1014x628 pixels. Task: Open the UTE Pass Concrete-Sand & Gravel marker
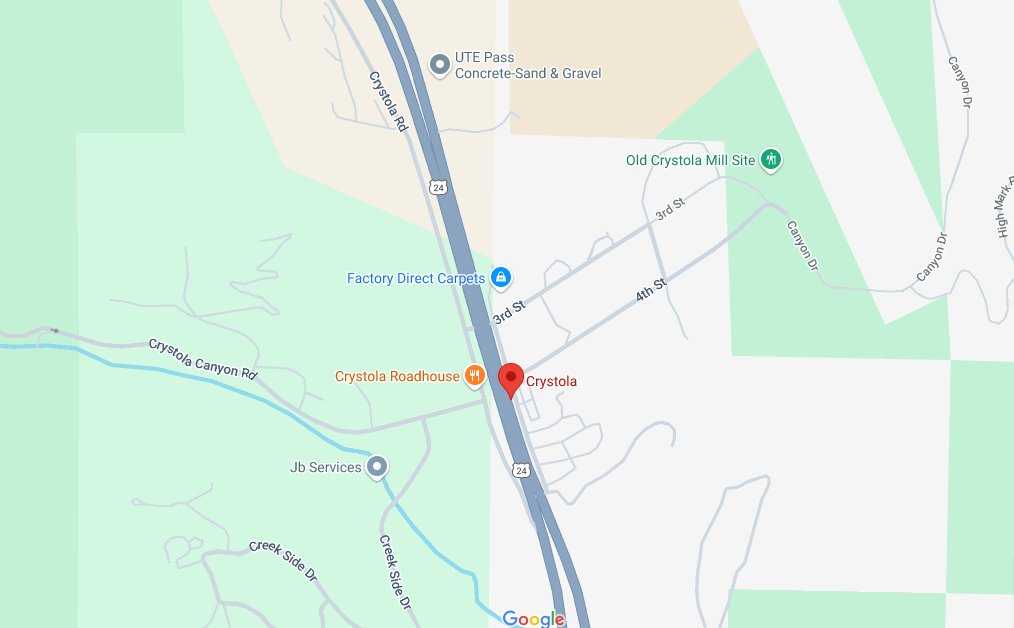click(438, 65)
